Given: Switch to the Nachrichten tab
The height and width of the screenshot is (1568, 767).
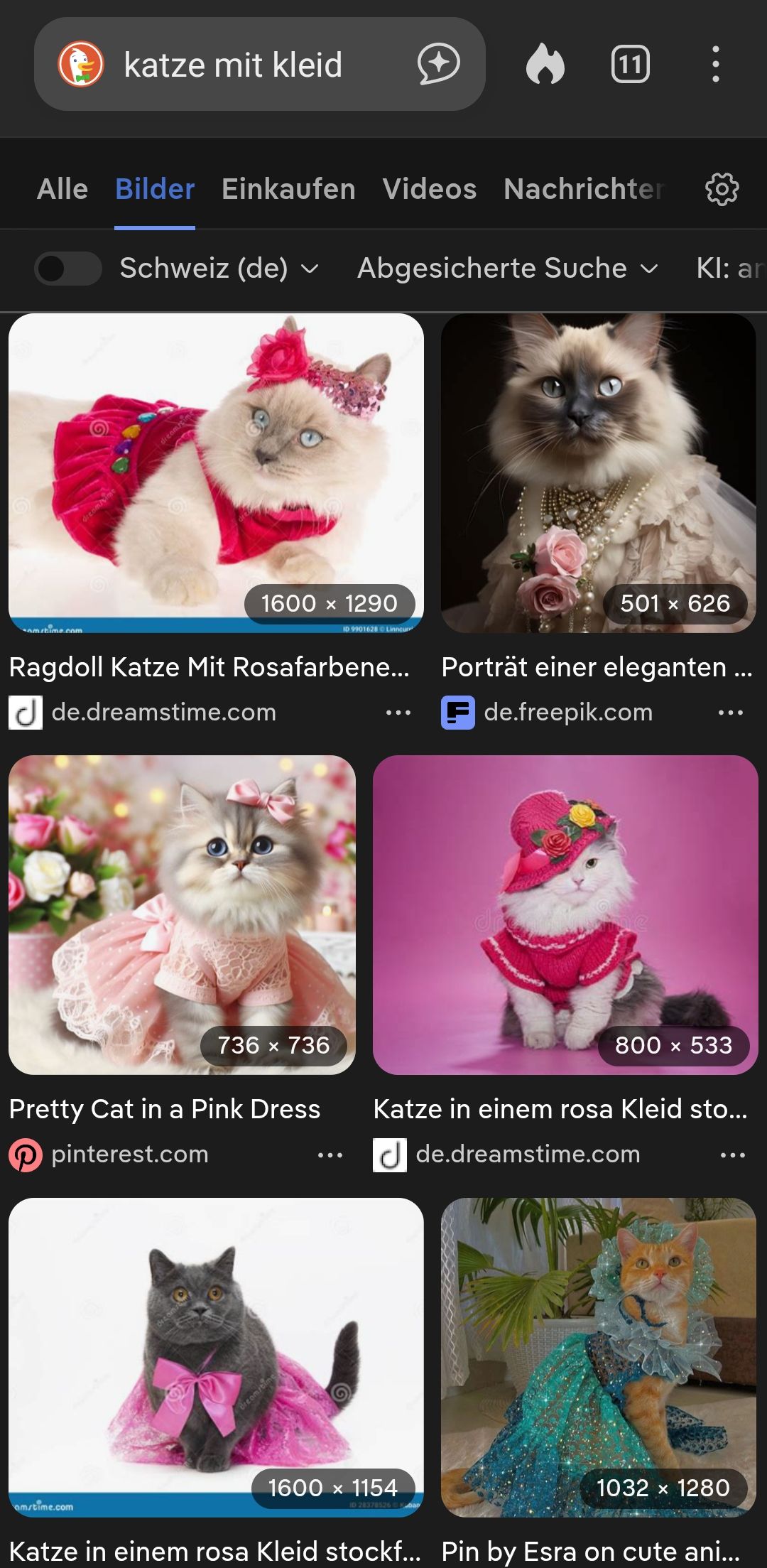Looking at the screenshot, I should click(x=584, y=189).
